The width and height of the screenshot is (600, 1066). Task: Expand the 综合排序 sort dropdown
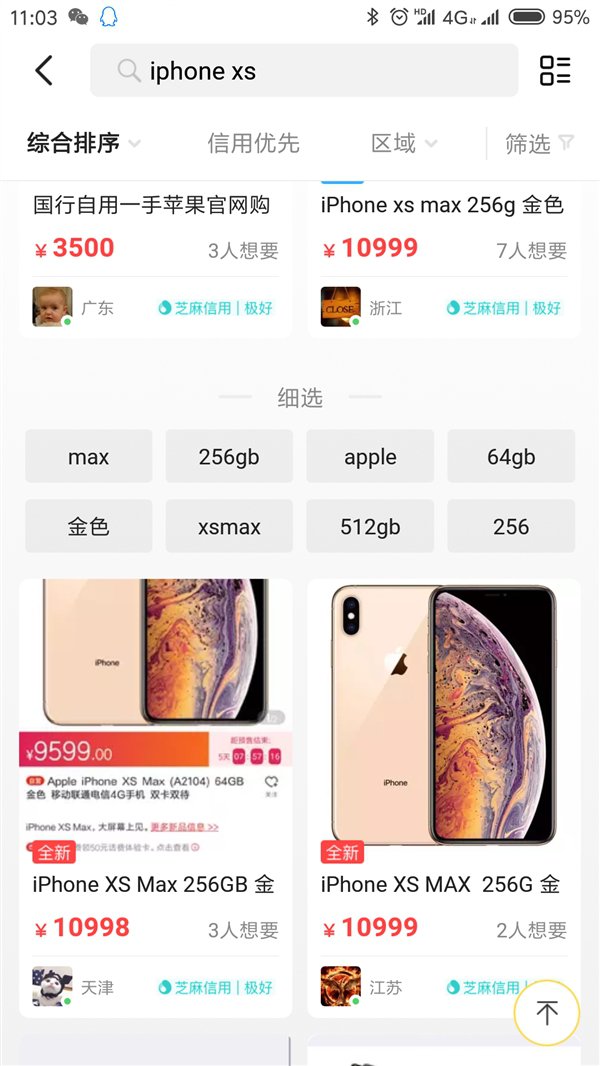[x=84, y=143]
